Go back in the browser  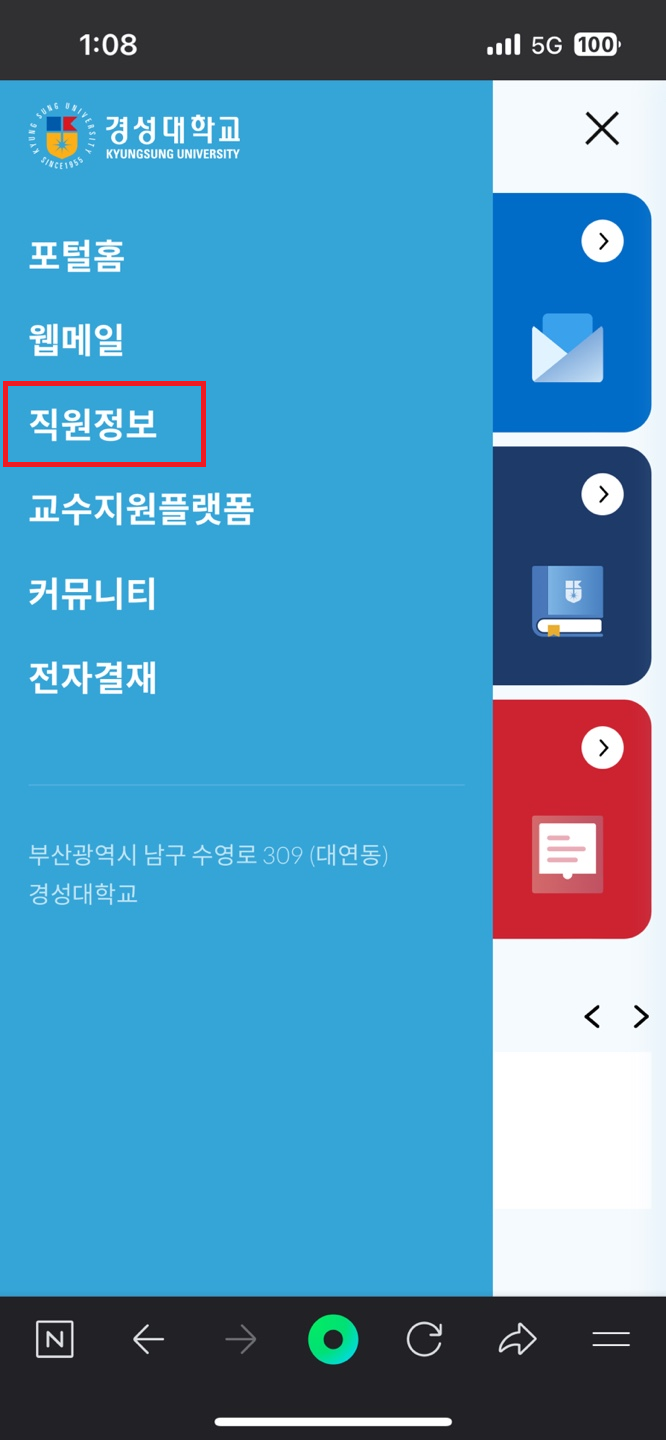[148, 1339]
